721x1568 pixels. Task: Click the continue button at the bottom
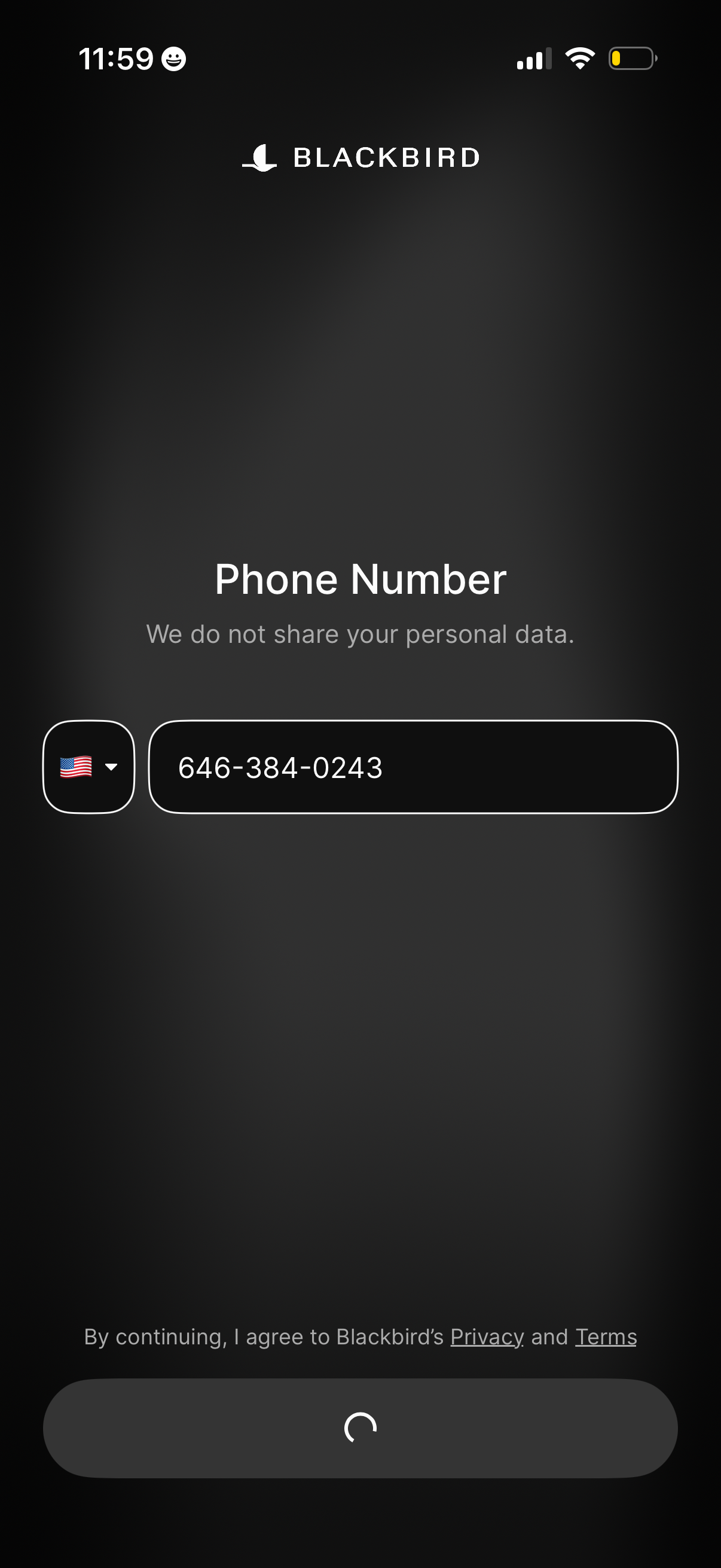[x=360, y=1429]
